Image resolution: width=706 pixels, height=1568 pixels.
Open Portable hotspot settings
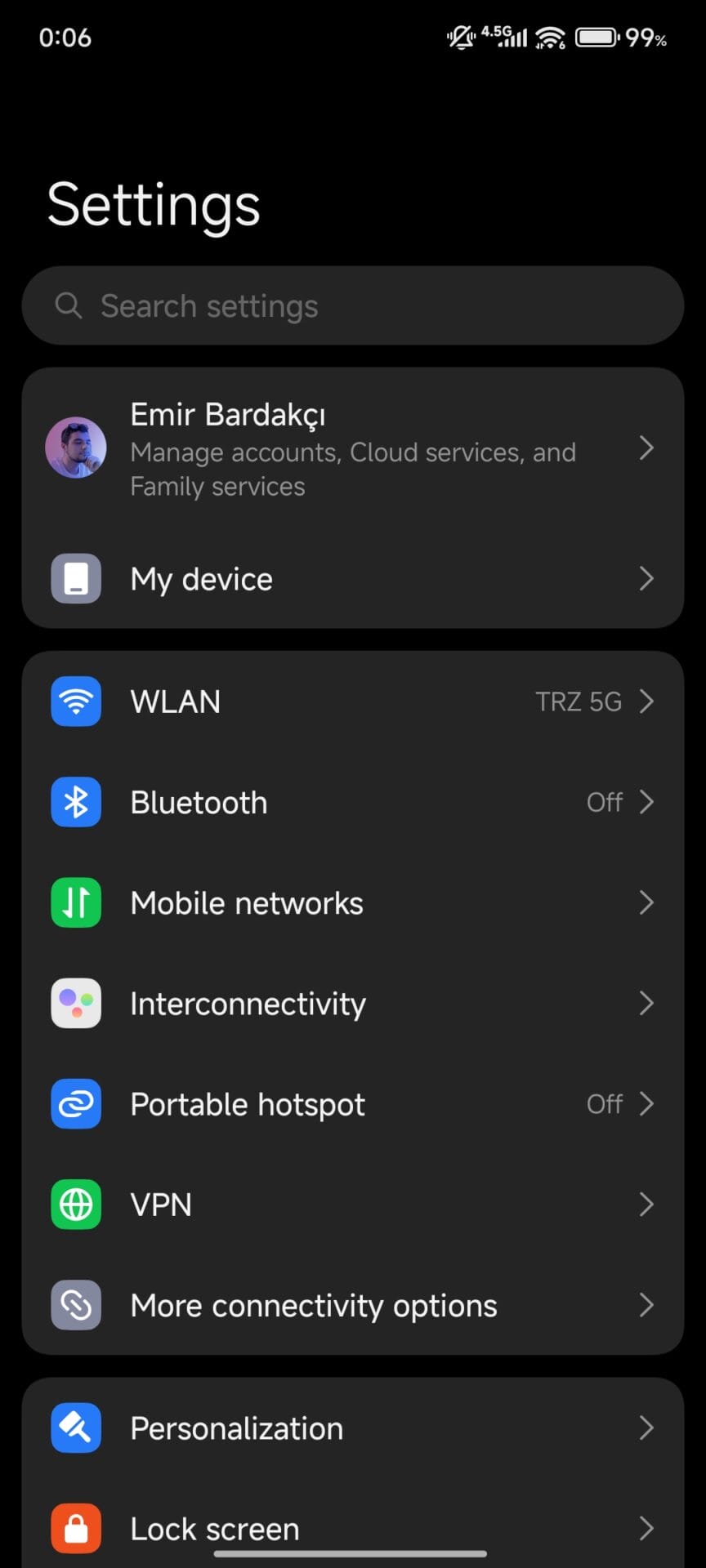point(353,1104)
